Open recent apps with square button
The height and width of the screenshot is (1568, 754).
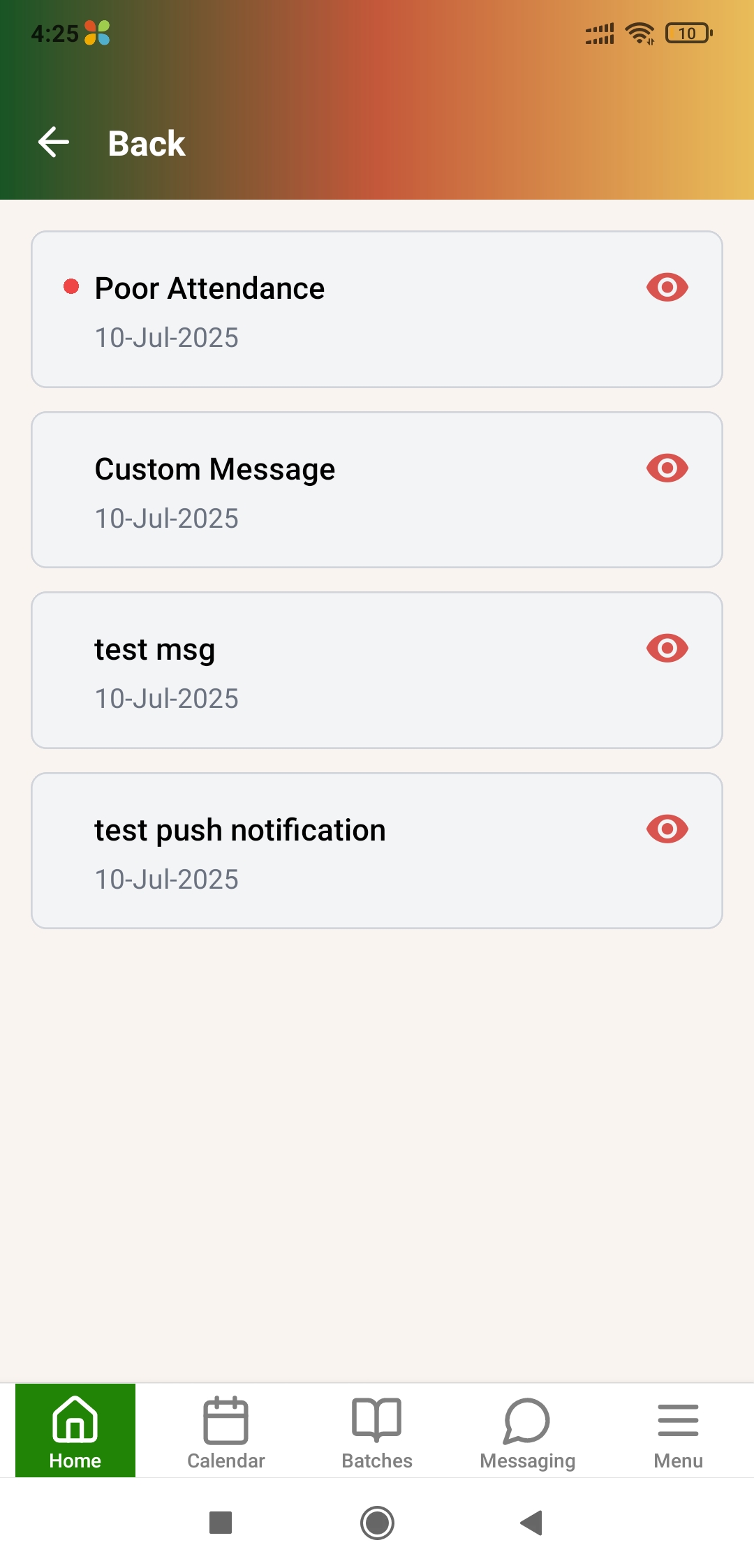pos(221,1523)
